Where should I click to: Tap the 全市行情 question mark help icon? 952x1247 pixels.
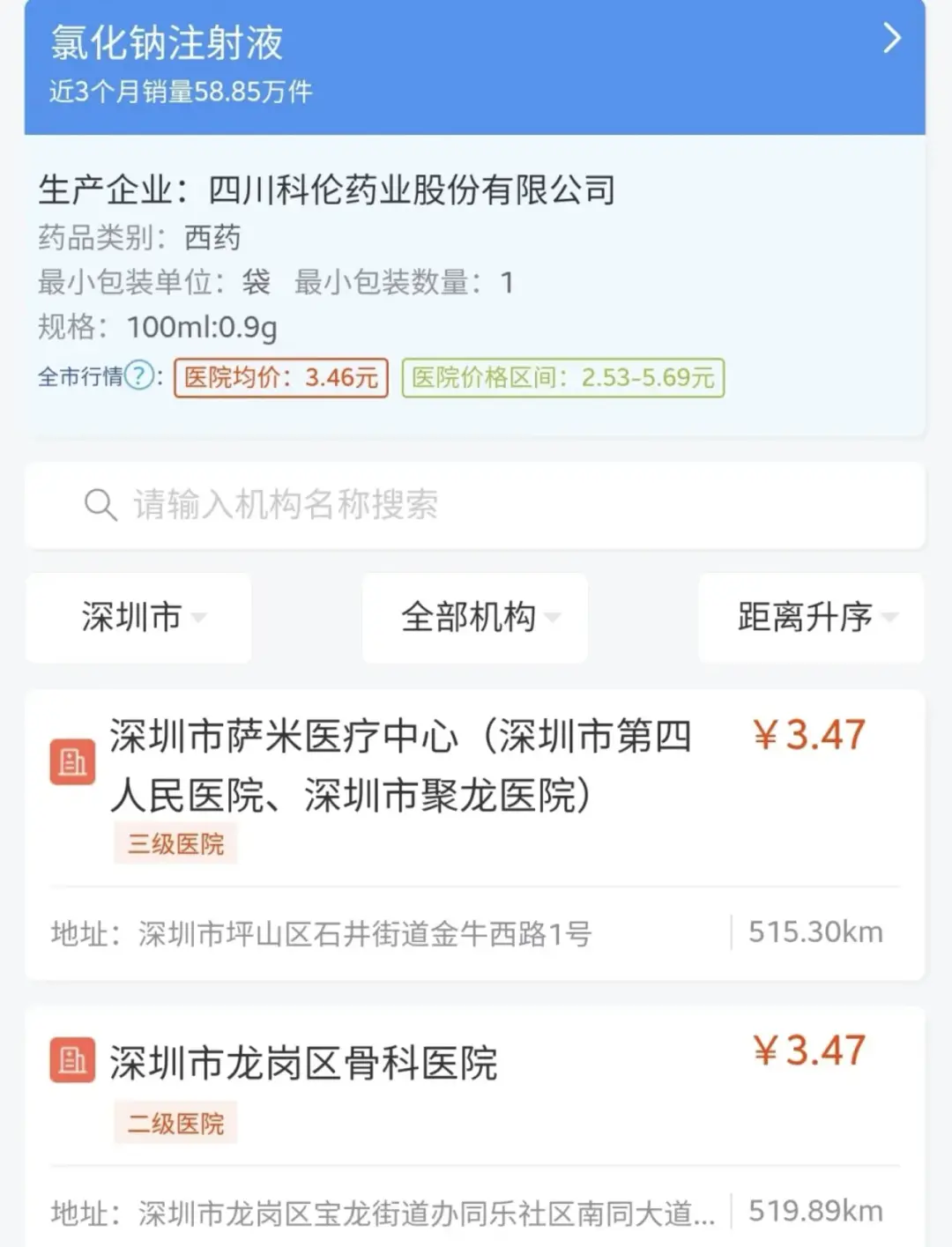tap(138, 376)
